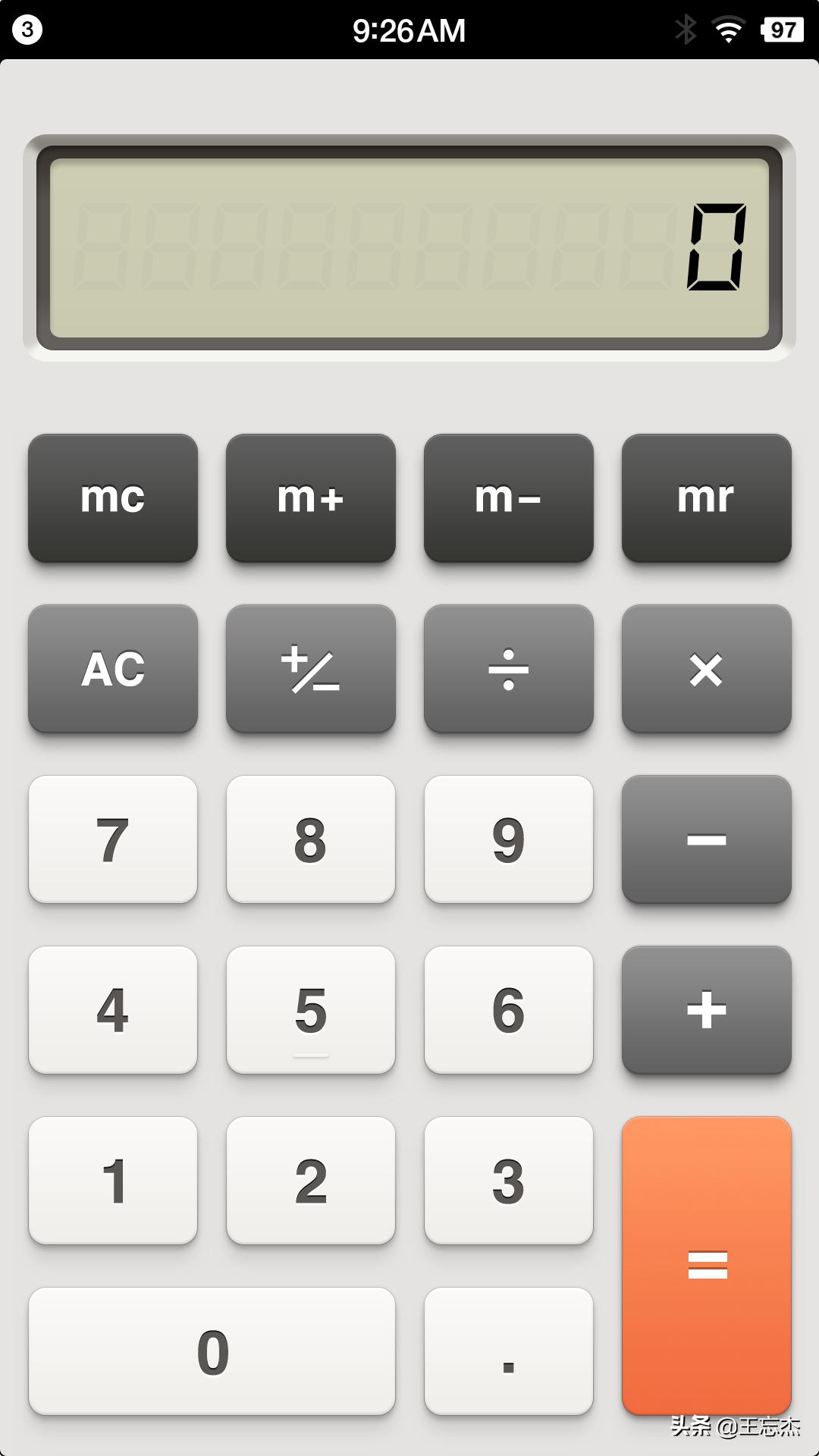This screenshot has height=1456, width=819.
Task: Toggle the sign with the +/− key
Action: 311,669
